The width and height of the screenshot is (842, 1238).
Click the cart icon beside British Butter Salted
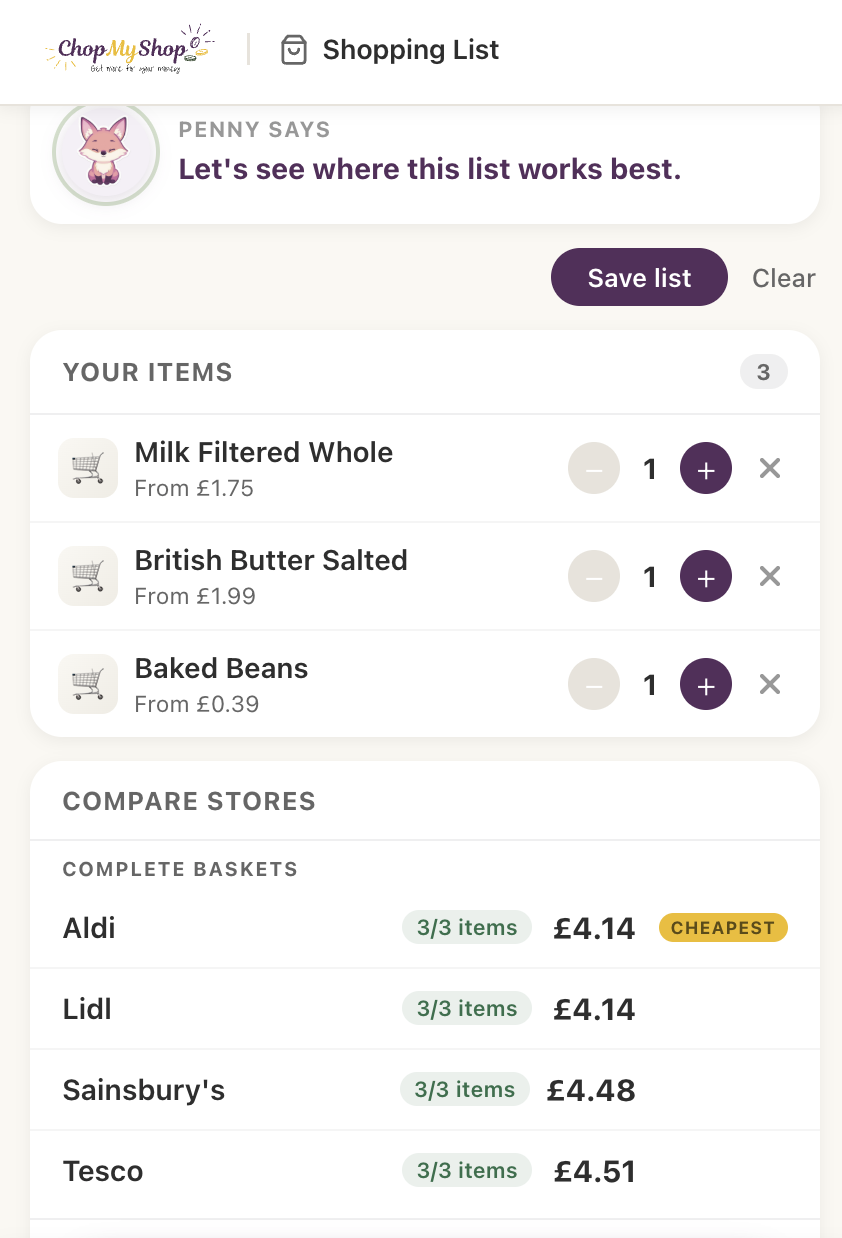[88, 576]
